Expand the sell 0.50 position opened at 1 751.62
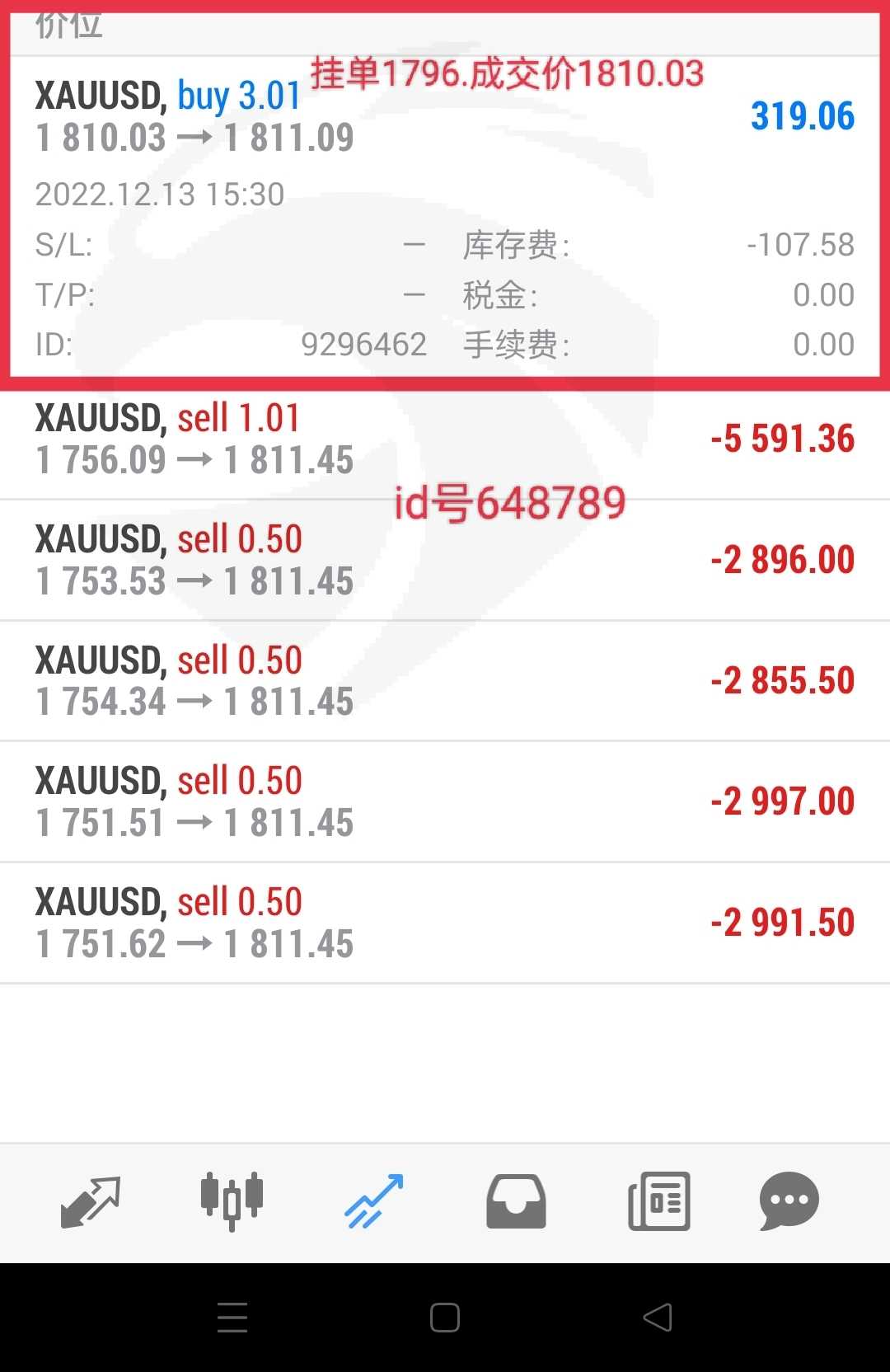Image resolution: width=890 pixels, height=1372 pixels. [445, 923]
